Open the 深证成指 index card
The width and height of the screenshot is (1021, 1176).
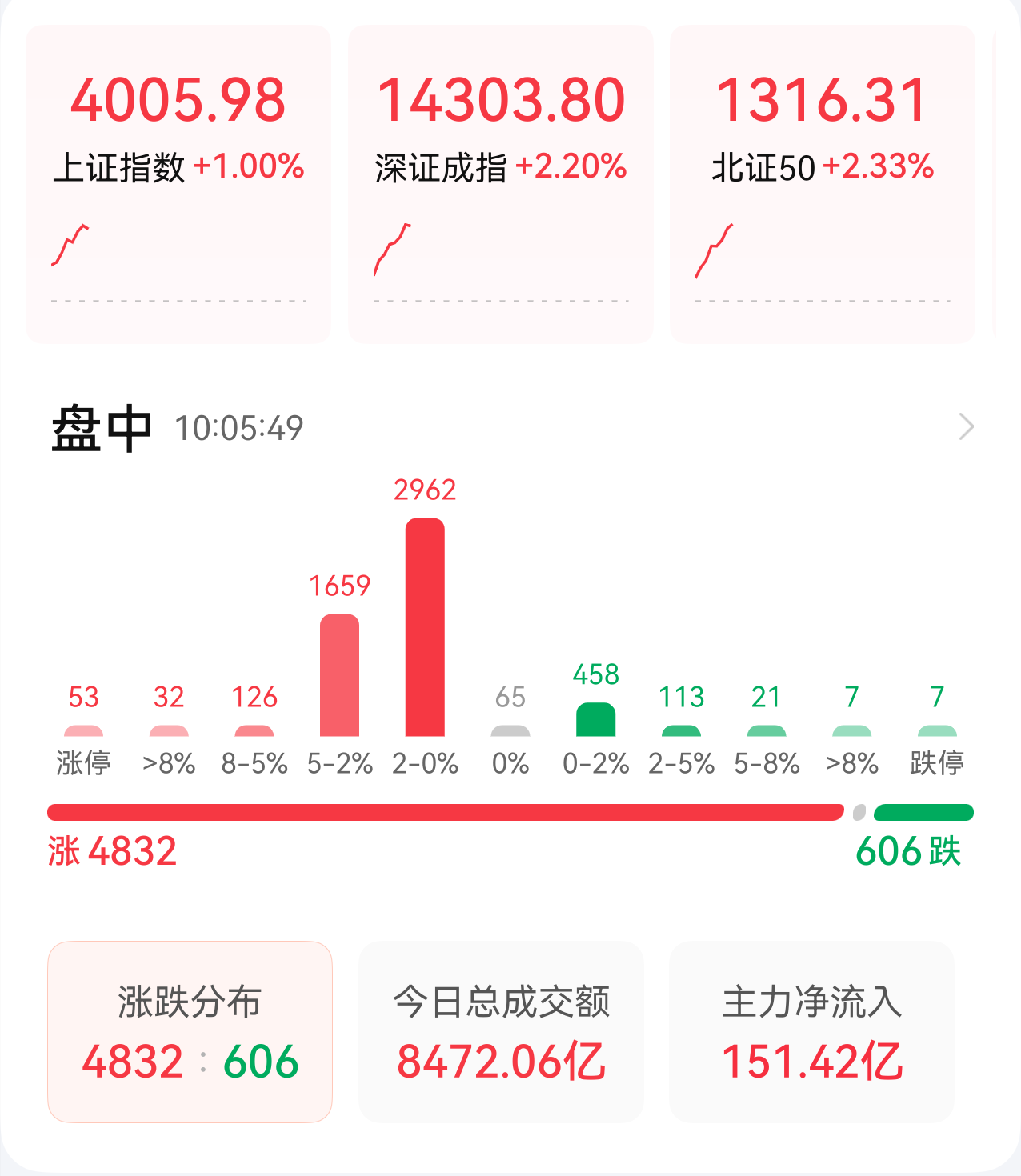(501, 184)
